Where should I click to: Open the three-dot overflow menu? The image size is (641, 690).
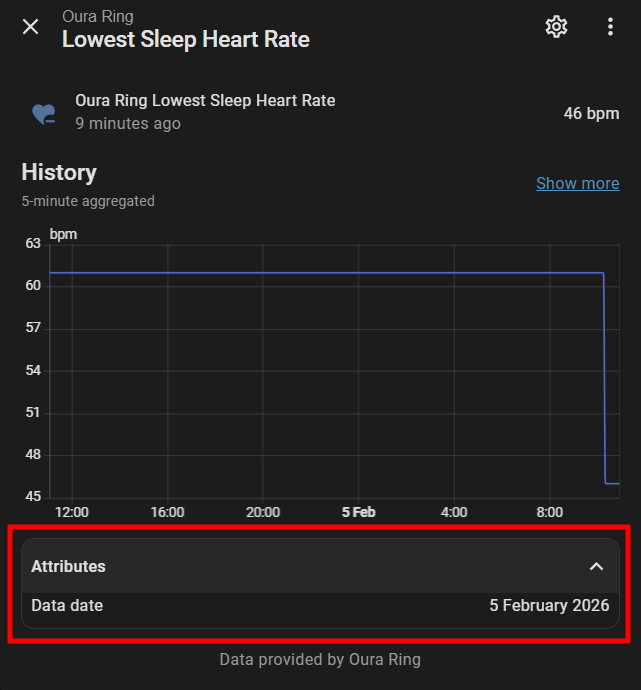pyautogui.click(x=610, y=27)
